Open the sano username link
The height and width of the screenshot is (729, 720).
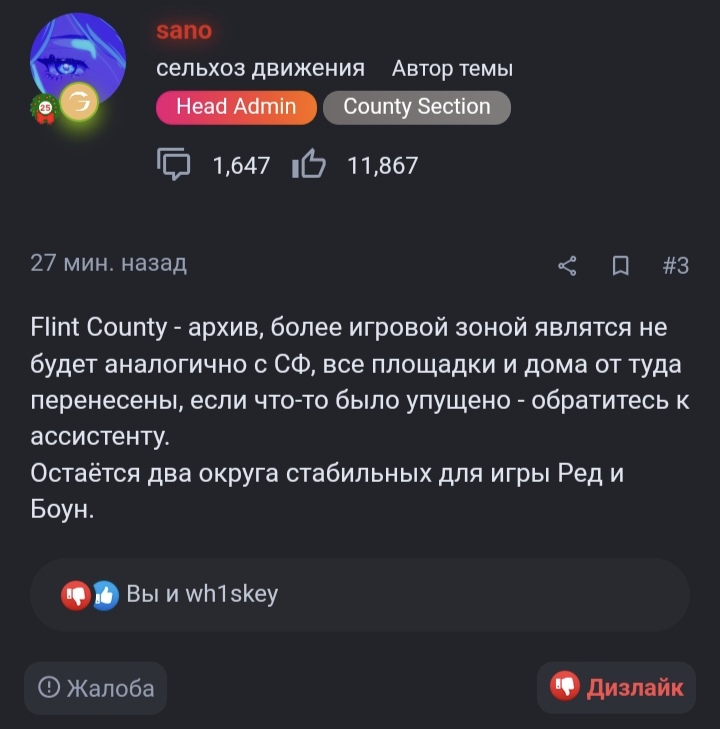click(x=184, y=31)
